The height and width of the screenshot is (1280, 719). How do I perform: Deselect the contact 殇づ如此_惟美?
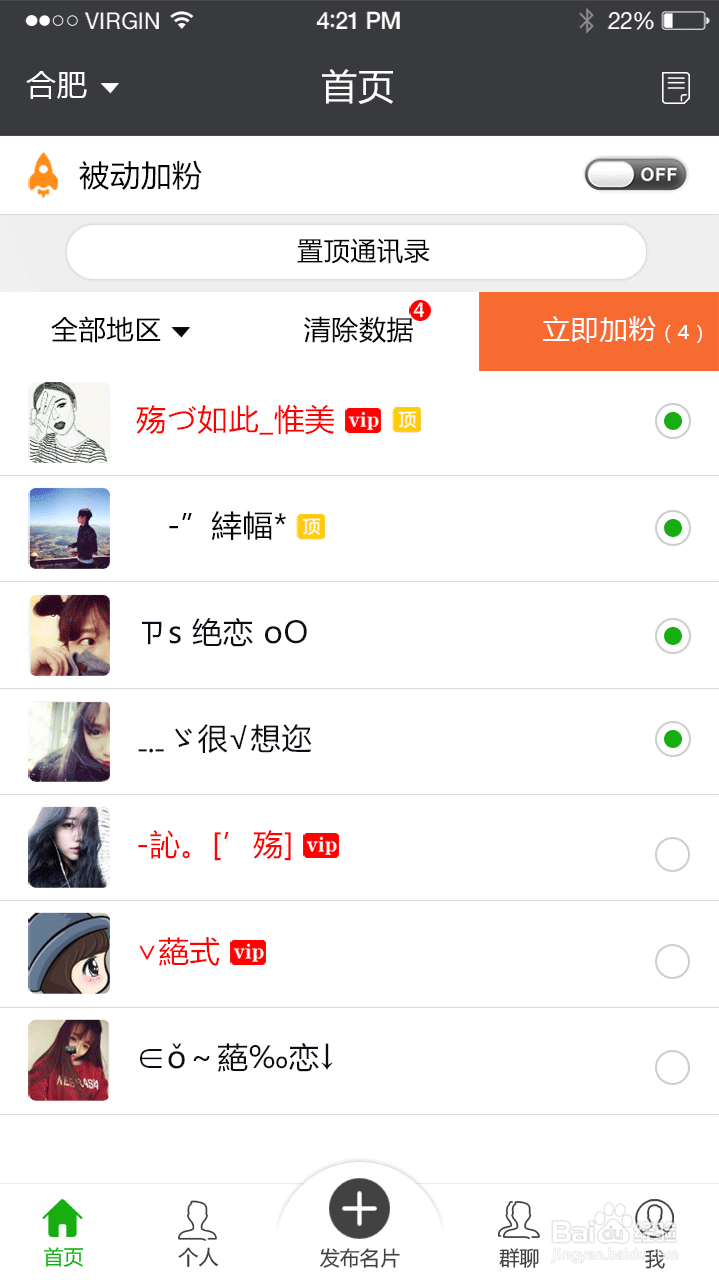coord(672,421)
